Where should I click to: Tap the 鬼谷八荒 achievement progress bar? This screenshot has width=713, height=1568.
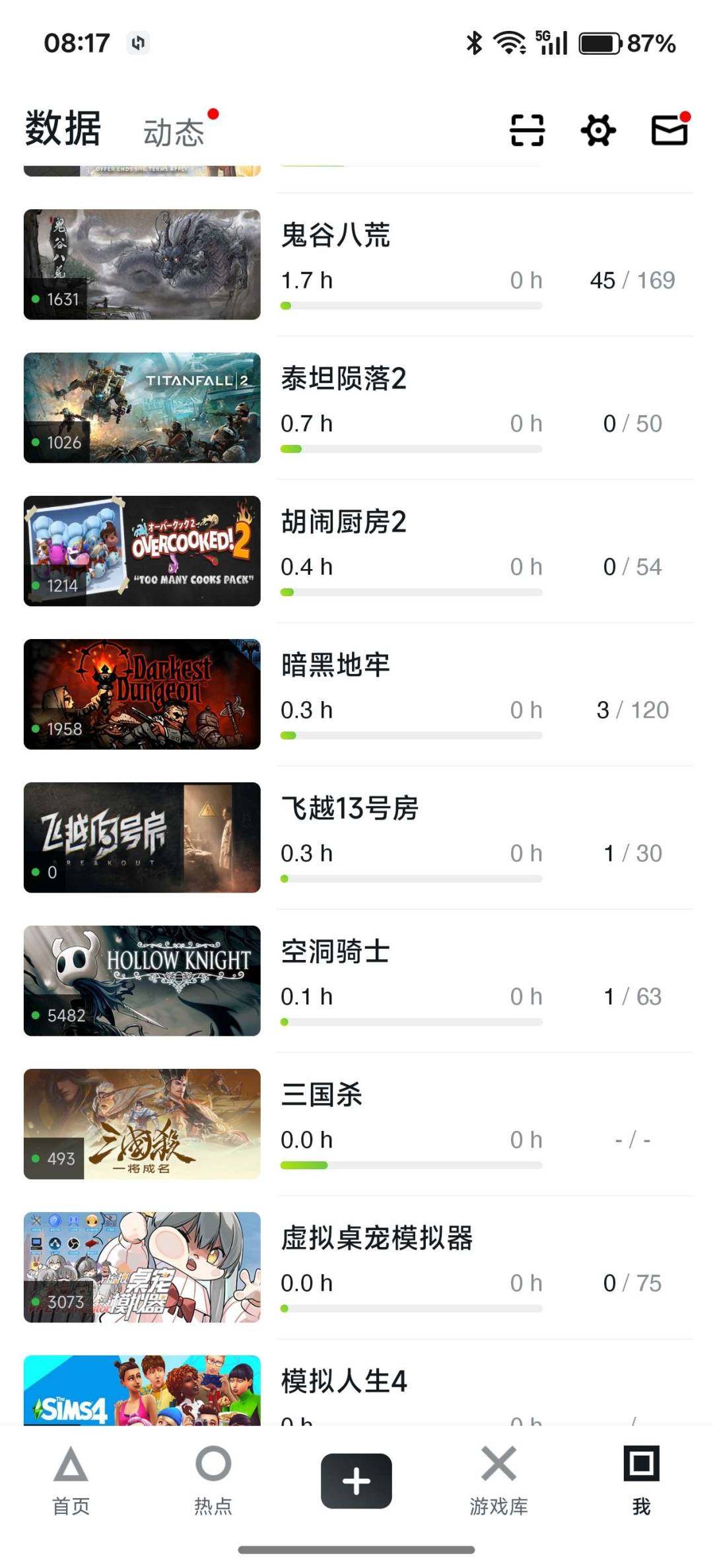411,304
